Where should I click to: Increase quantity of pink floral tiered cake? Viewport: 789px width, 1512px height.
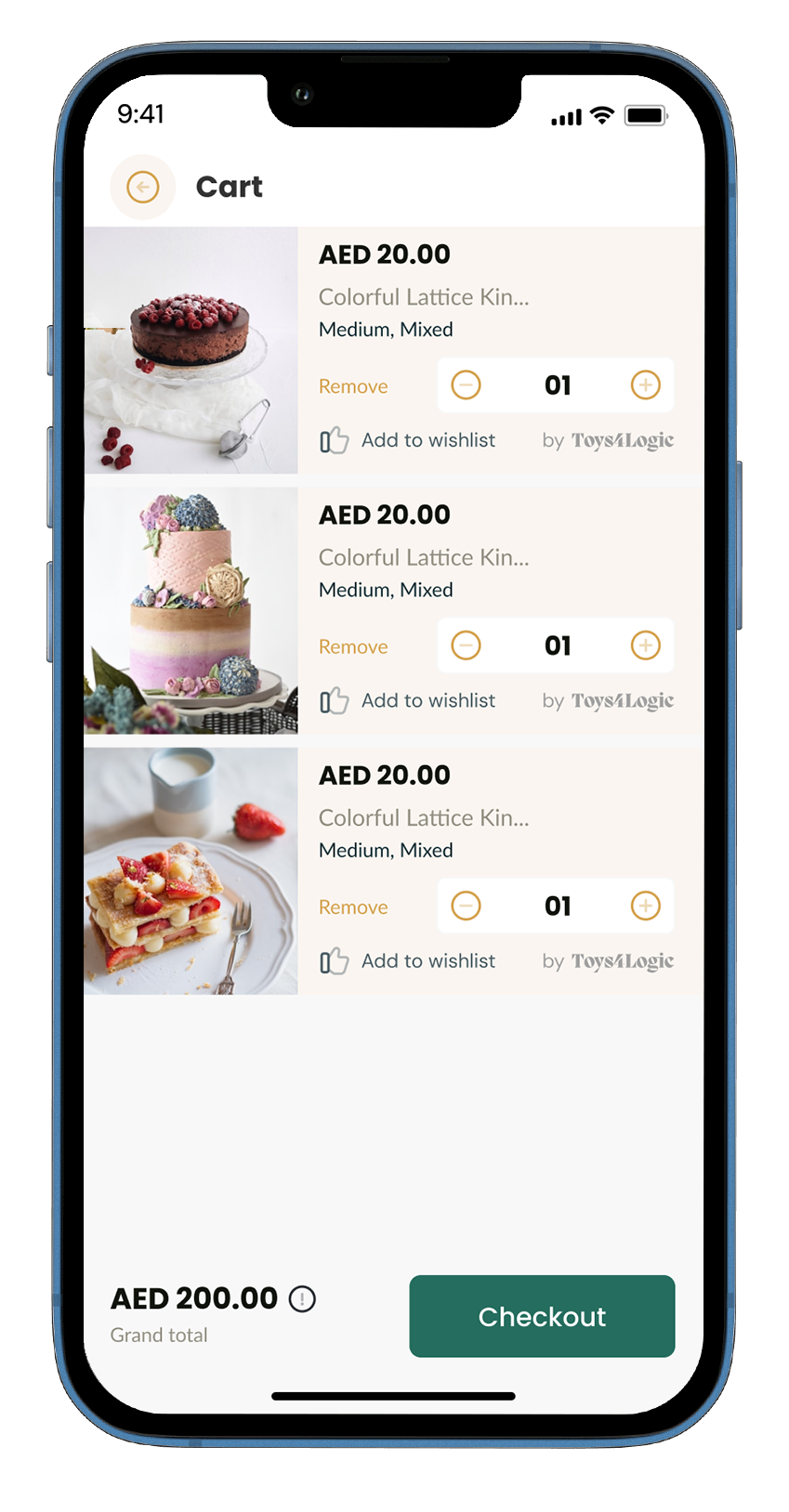pyautogui.click(x=645, y=645)
